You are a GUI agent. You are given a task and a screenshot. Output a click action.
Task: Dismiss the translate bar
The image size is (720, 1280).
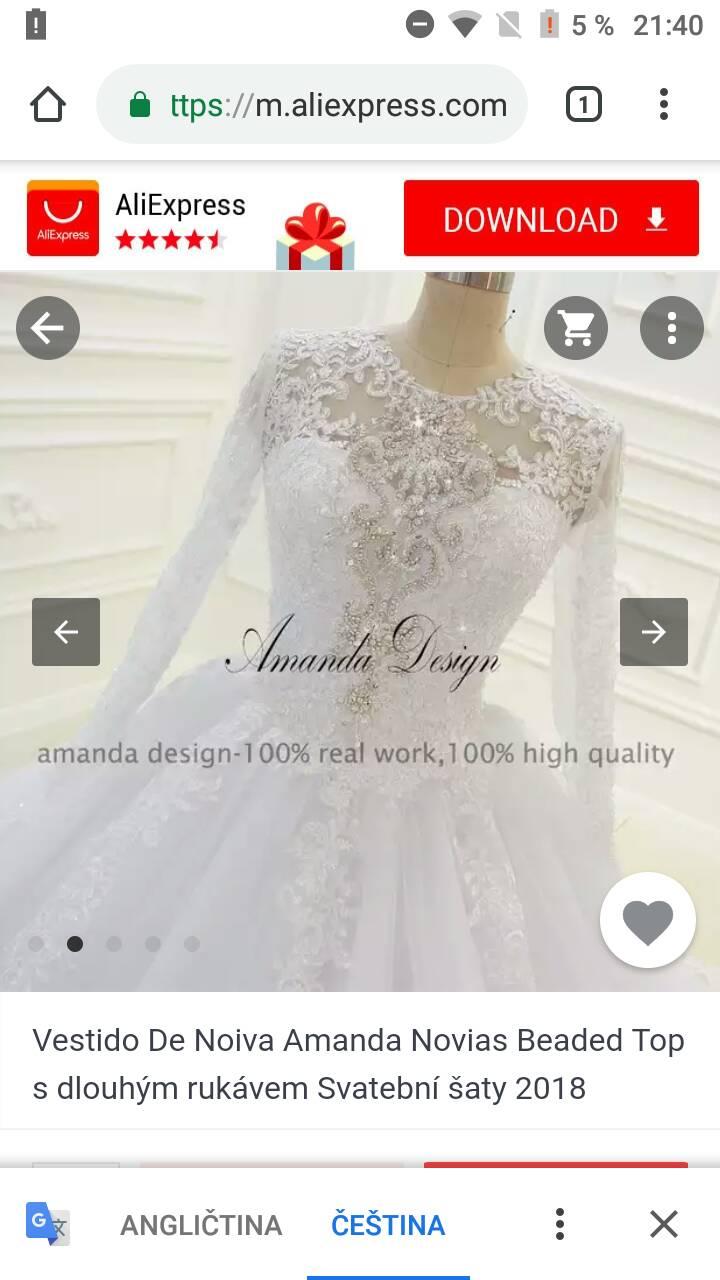[664, 1224]
